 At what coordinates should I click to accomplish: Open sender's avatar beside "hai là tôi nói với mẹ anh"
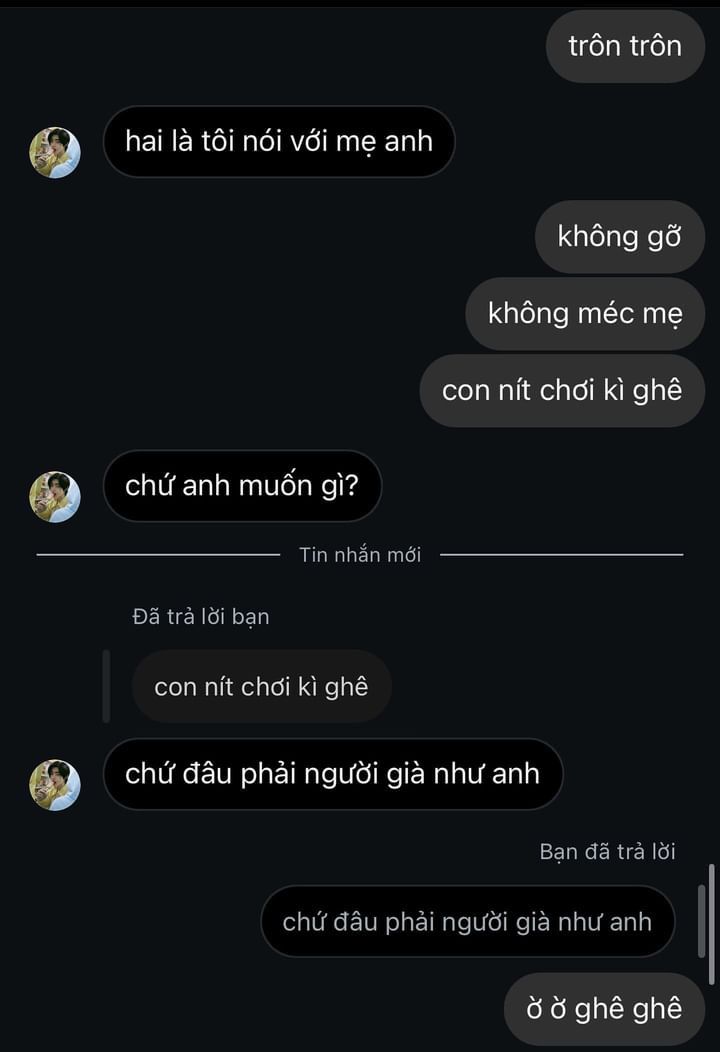pos(55,152)
